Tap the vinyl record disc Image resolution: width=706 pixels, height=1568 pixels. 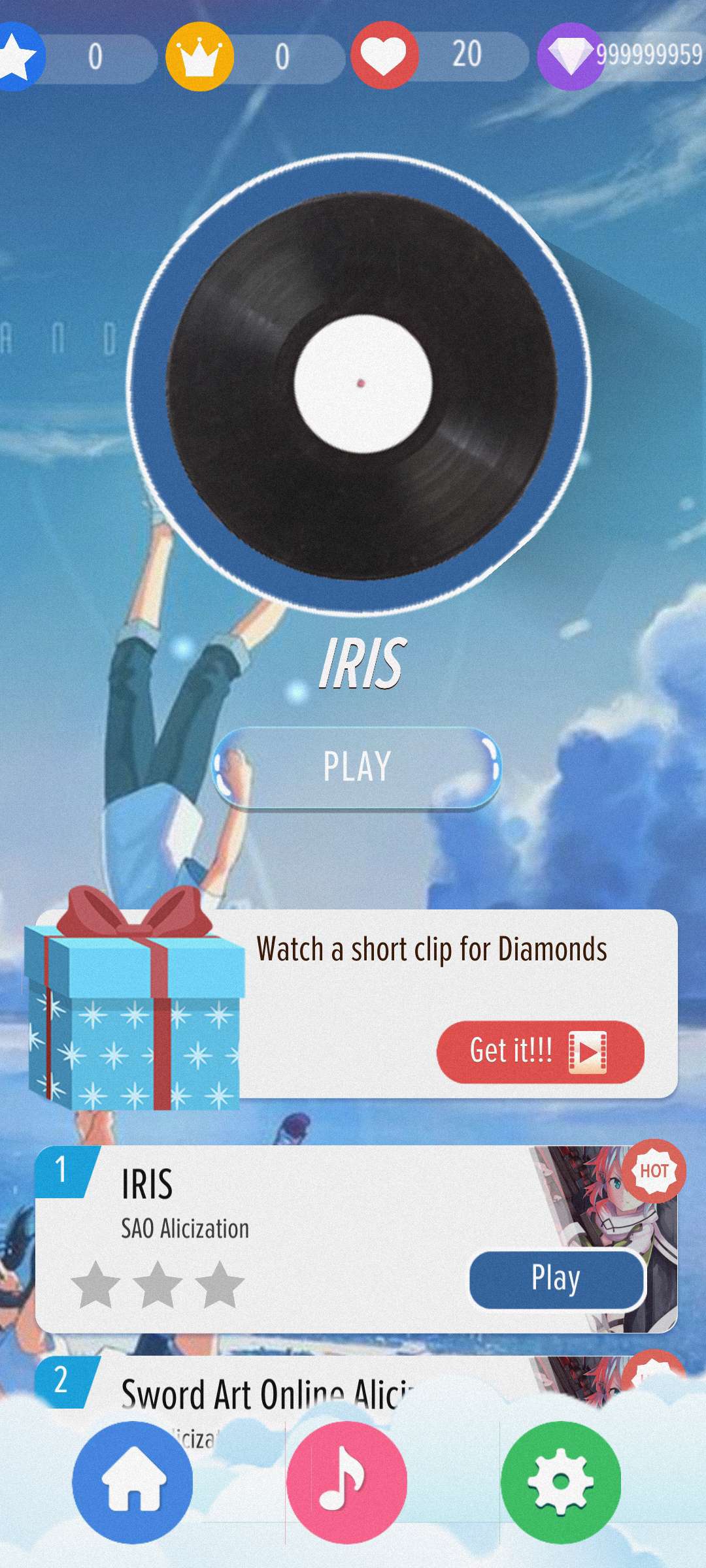(x=361, y=385)
